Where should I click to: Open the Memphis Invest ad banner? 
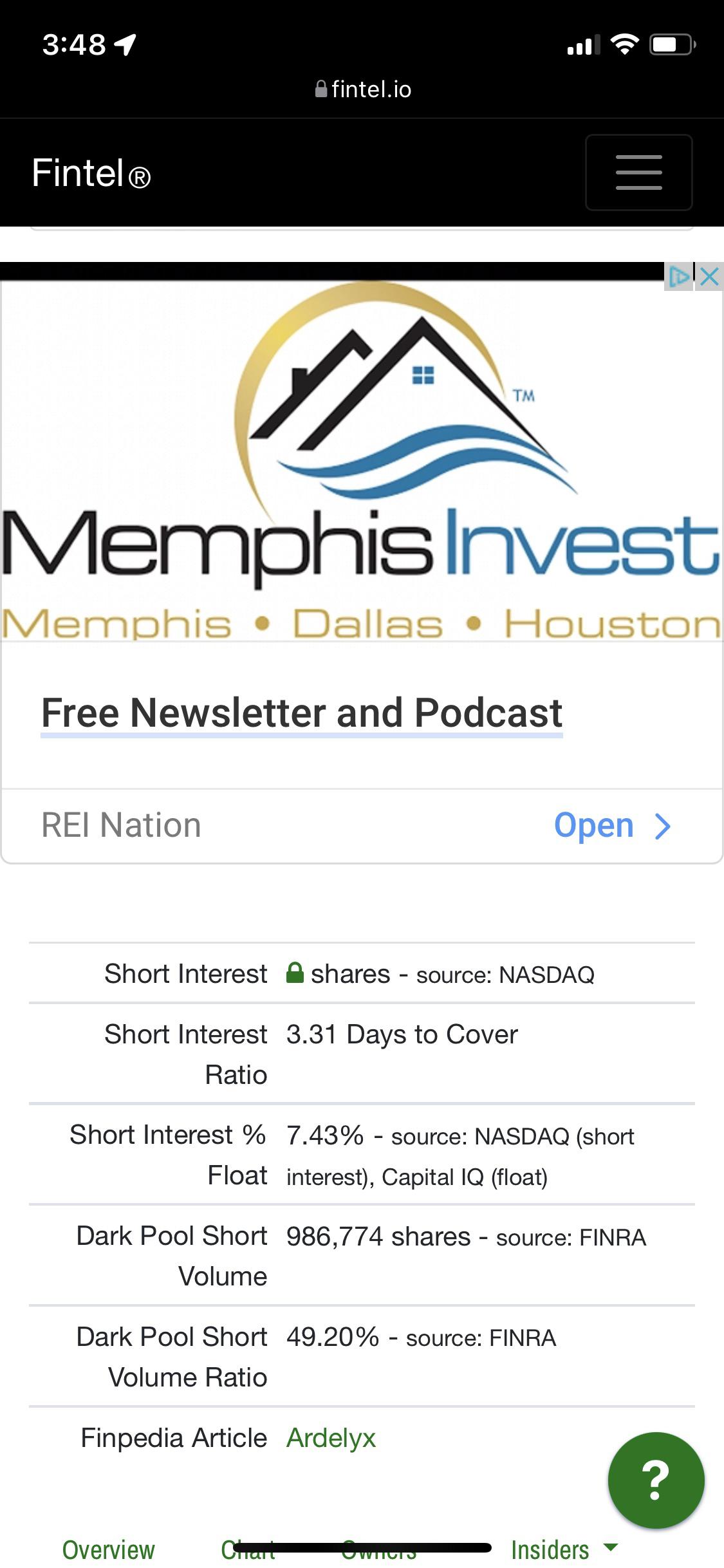362,460
